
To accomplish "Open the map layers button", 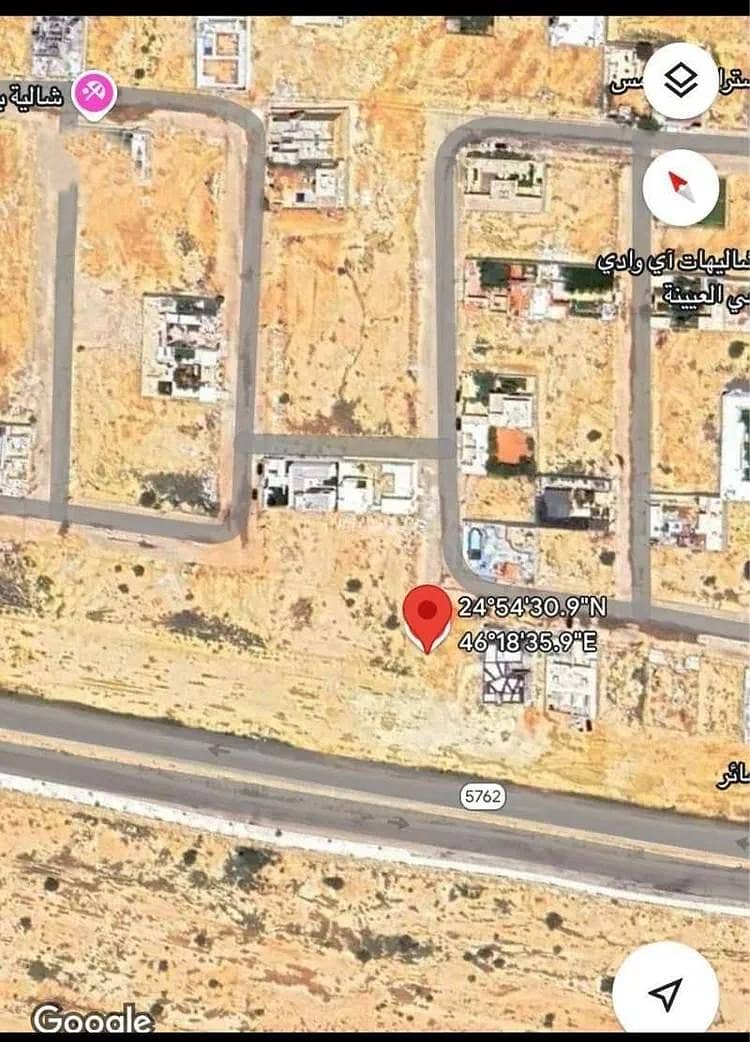I will [x=681, y=82].
